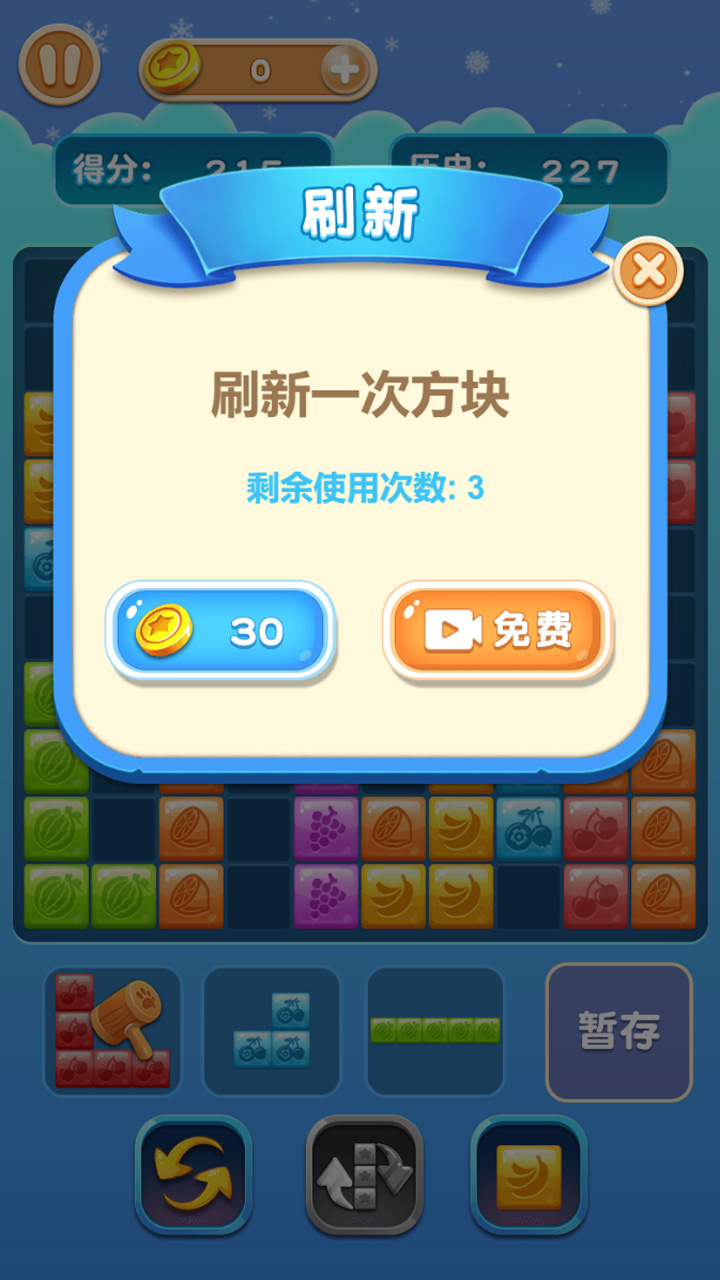Click the 暂存 storage slot
Image resolution: width=720 pixels, height=1280 pixels.
tap(618, 1032)
